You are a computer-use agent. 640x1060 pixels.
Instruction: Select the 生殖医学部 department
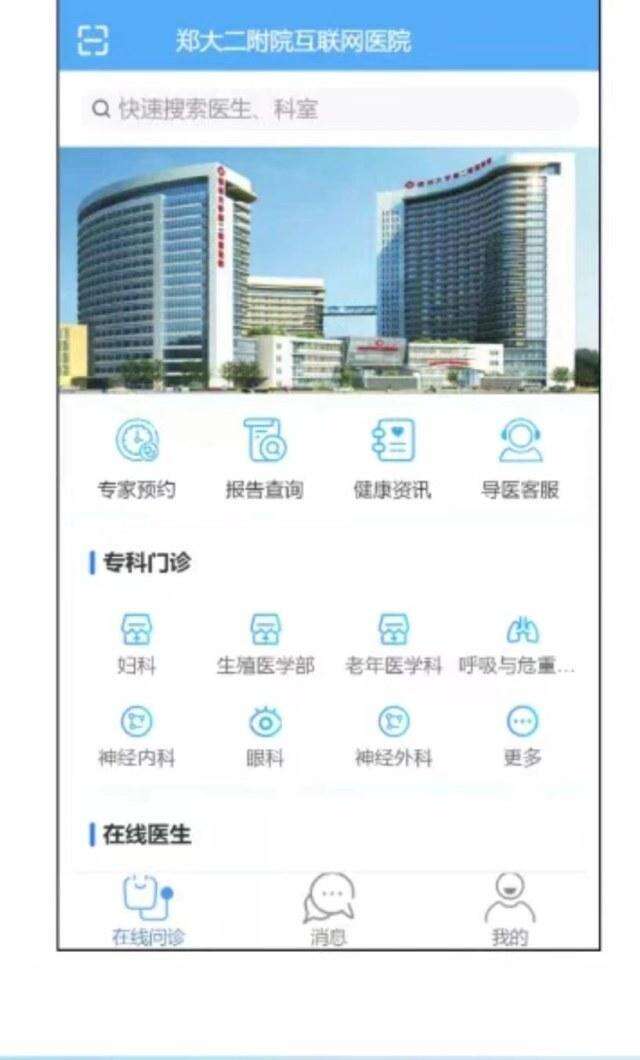pyautogui.click(x=265, y=644)
